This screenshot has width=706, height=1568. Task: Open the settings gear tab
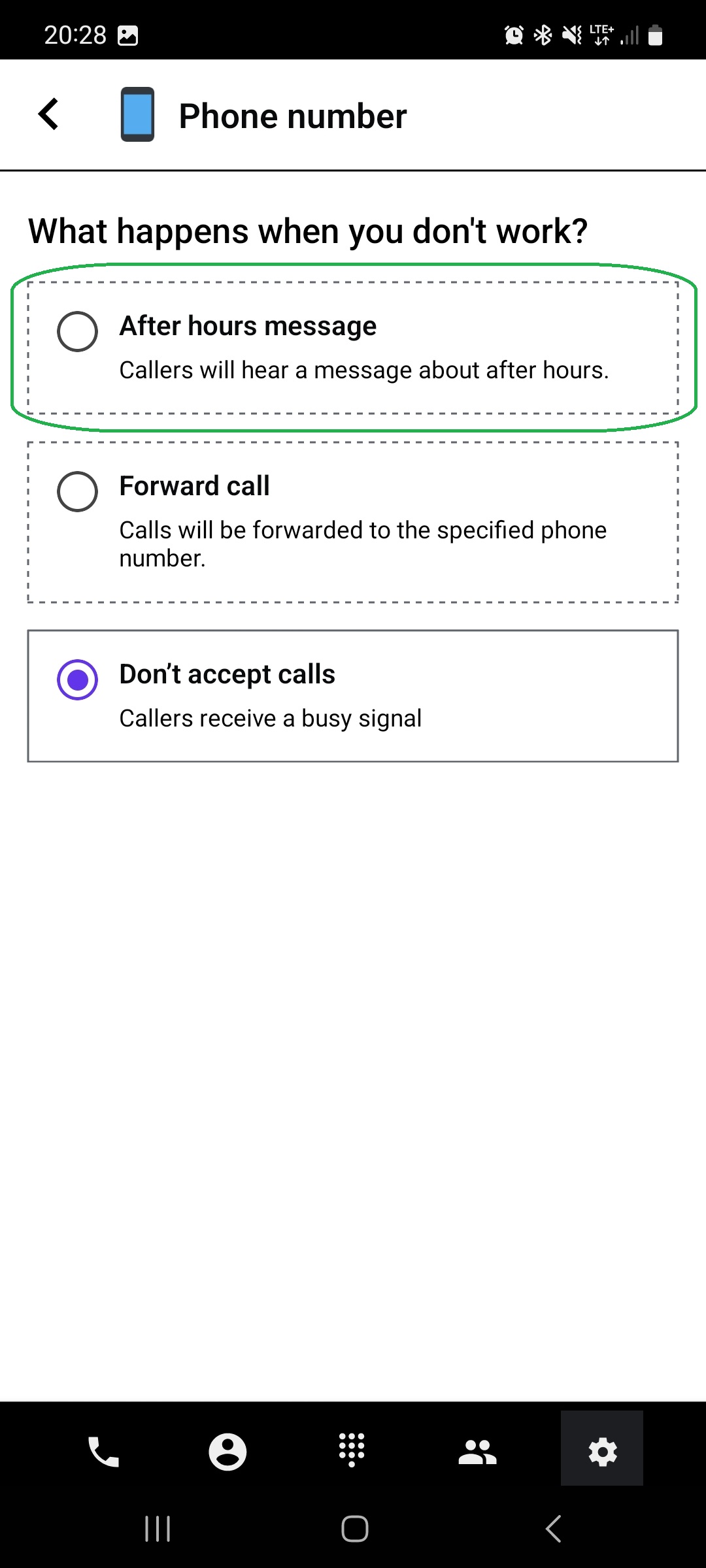[602, 1451]
